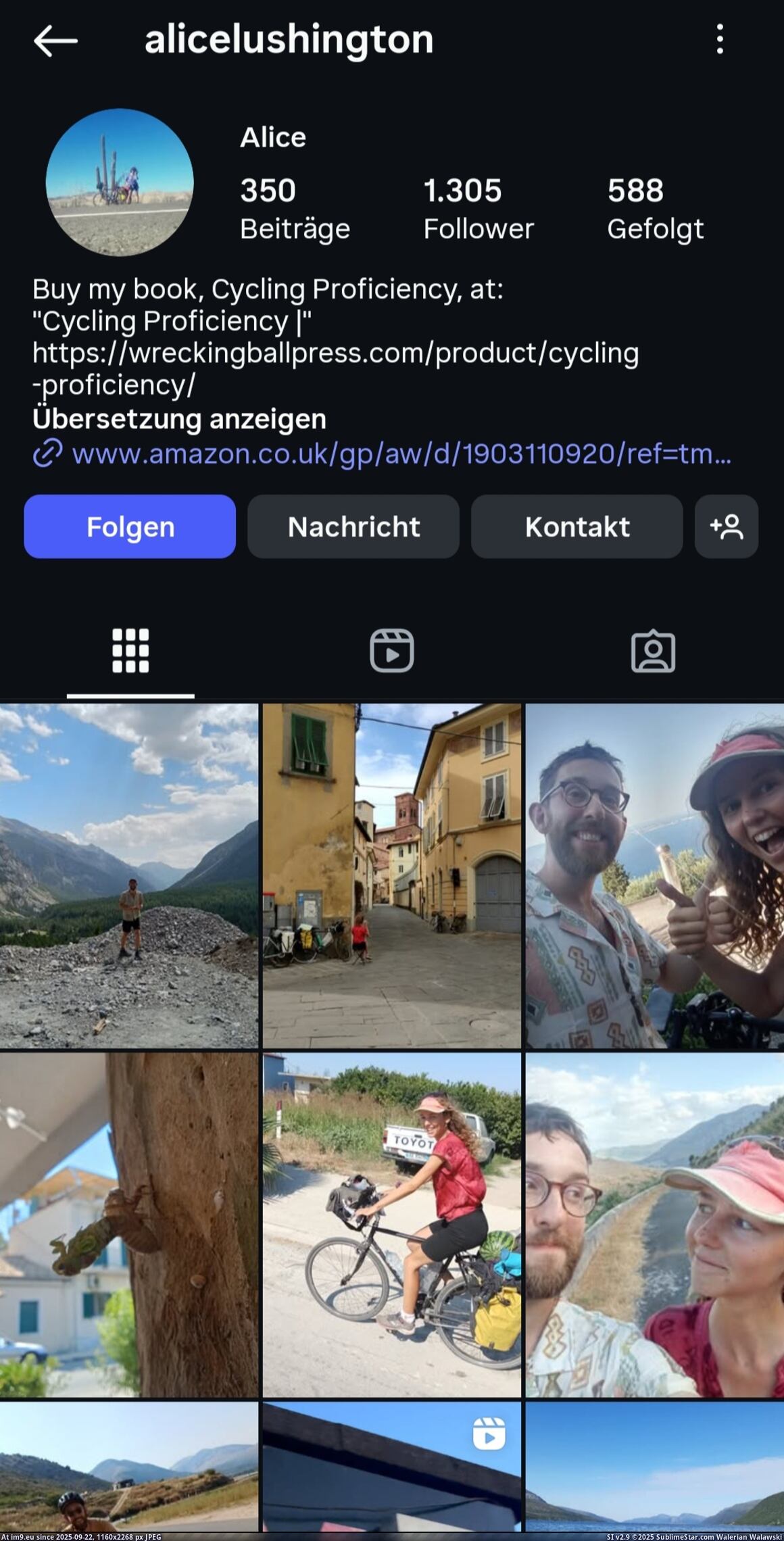The width and height of the screenshot is (784, 1541).
Task: Open the reel thumbnail with reel icon
Action: click(x=392, y=1467)
